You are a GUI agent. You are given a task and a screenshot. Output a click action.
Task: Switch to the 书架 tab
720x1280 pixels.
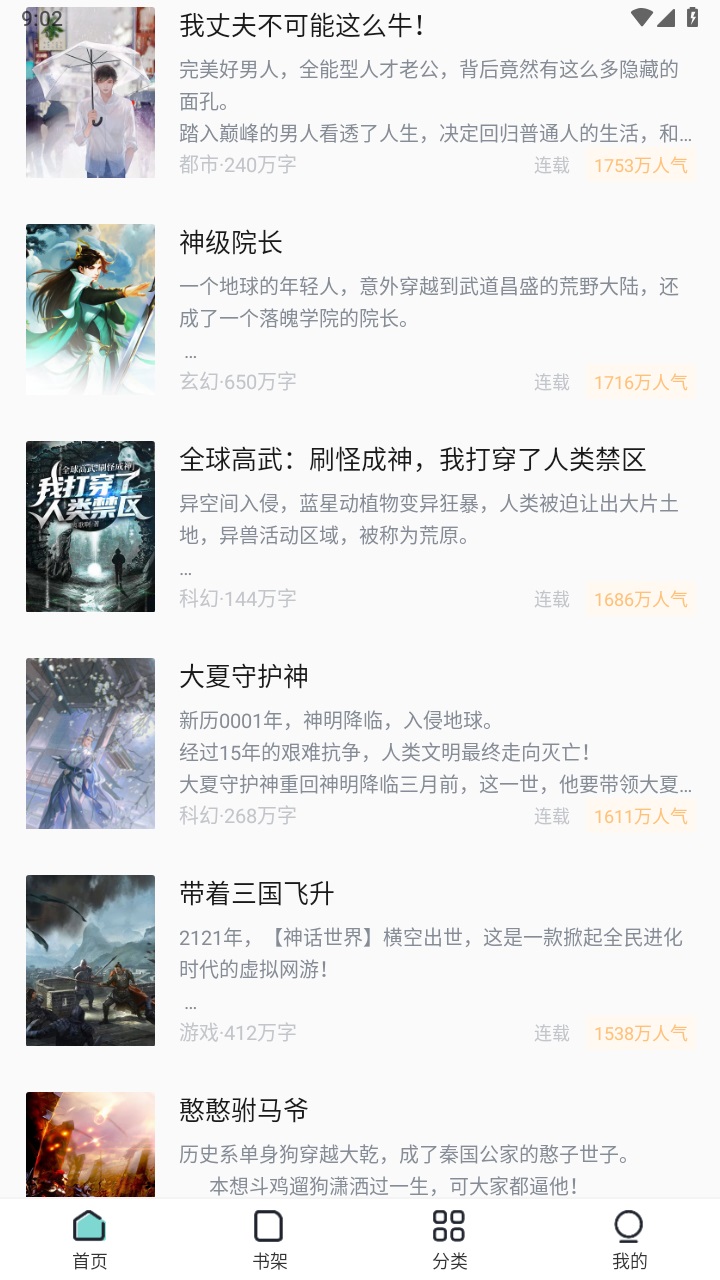point(268,1236)
